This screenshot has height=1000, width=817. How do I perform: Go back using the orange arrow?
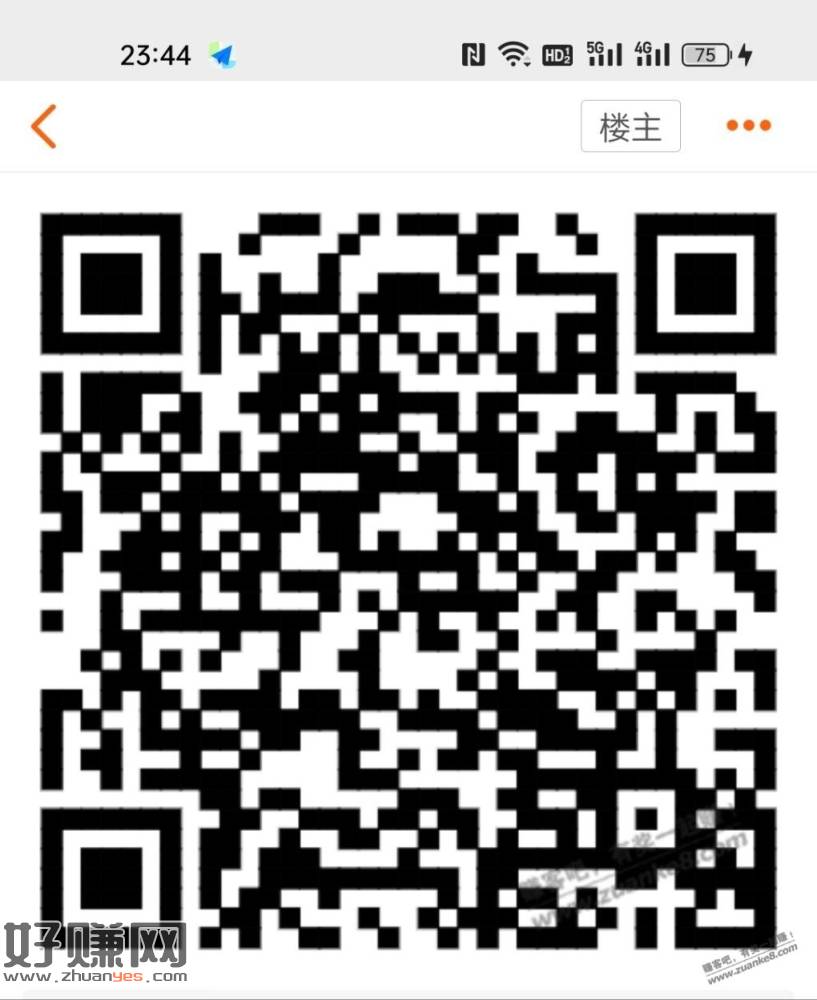tap(43, 127)
